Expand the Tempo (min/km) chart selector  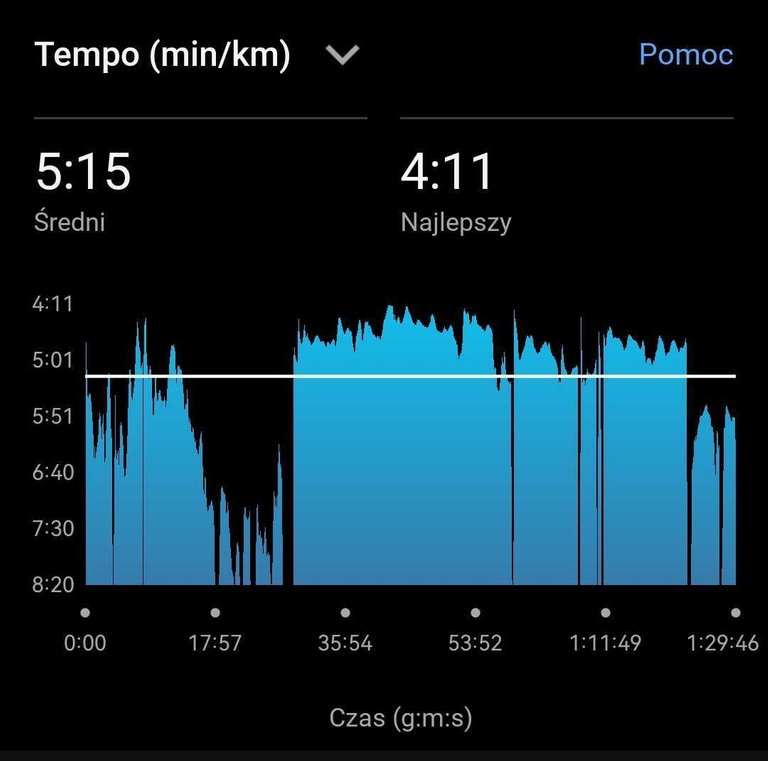(x=342, y=56)
